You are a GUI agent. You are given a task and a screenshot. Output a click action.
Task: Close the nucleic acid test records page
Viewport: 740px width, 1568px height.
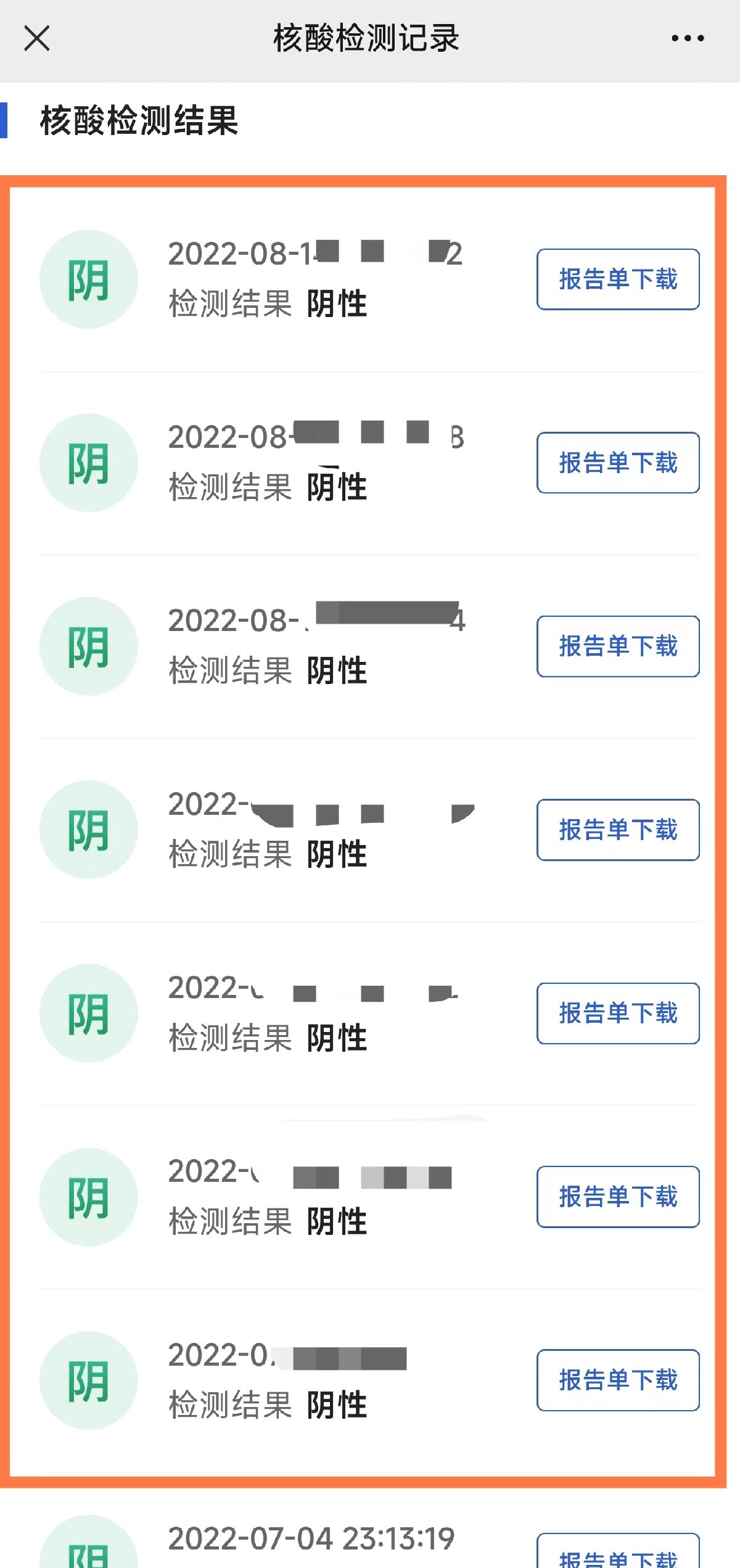pyautogui.click(x=37, y=38)
